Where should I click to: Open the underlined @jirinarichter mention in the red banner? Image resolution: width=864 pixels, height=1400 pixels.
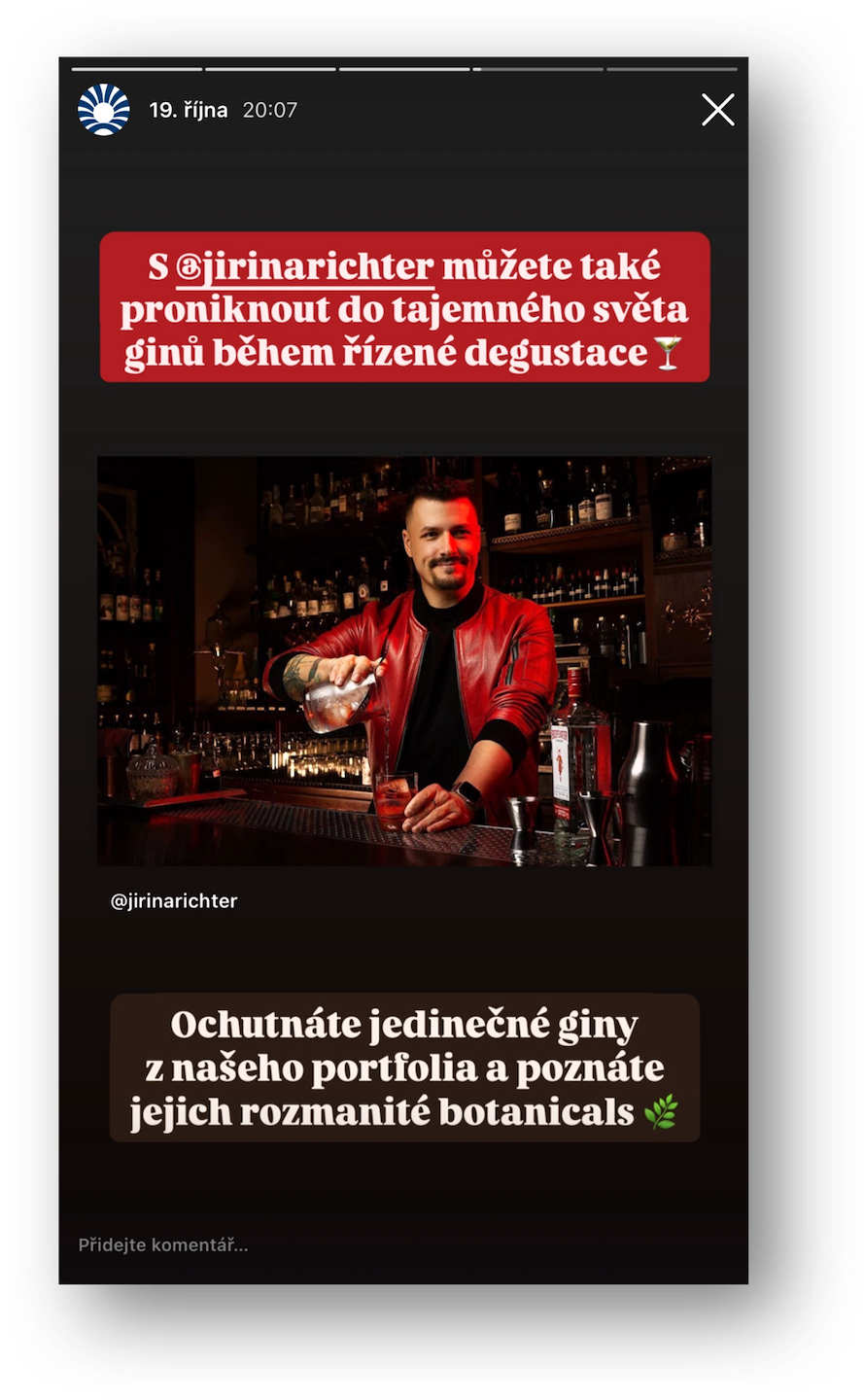pyautogui.click(x=305, y=267)
